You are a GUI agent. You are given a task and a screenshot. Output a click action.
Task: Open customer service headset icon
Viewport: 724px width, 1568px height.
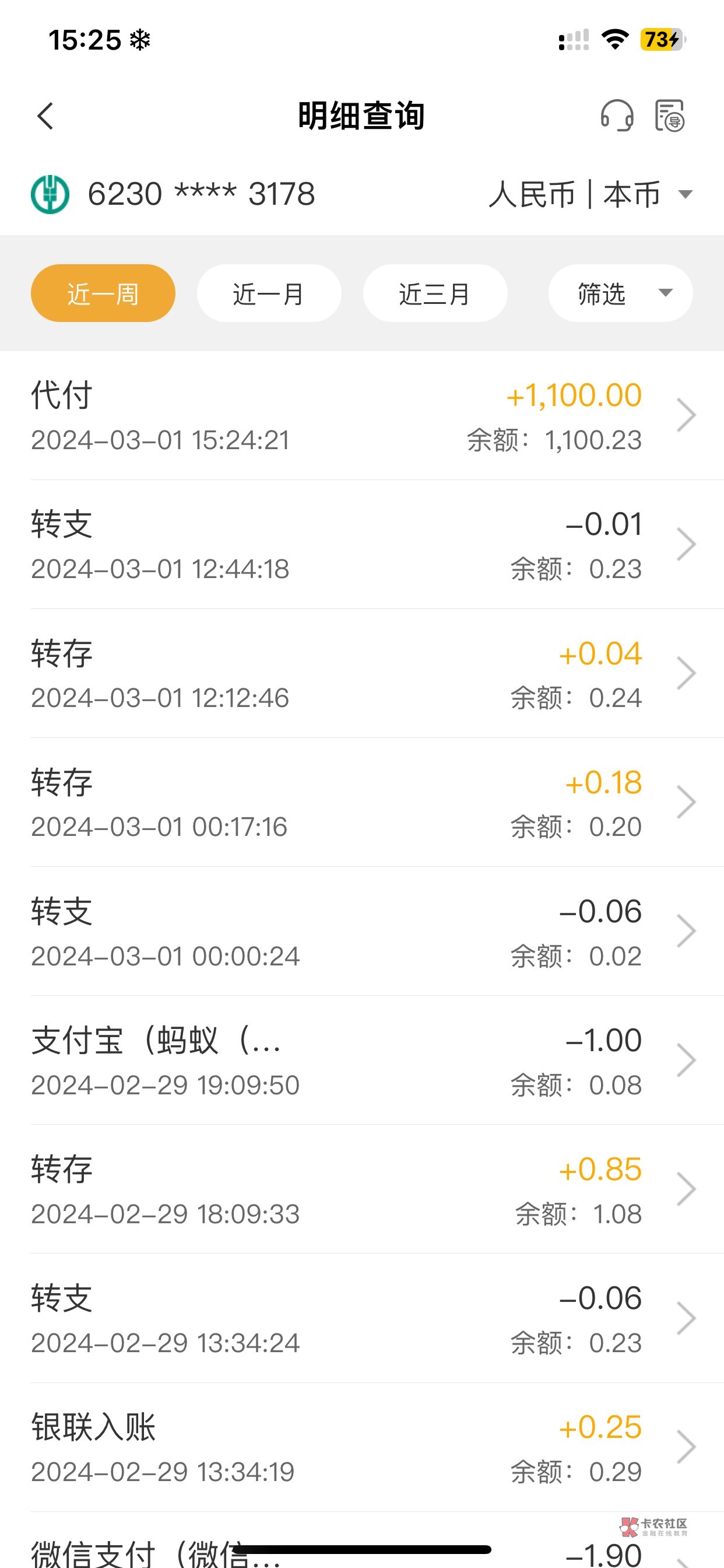616,116
